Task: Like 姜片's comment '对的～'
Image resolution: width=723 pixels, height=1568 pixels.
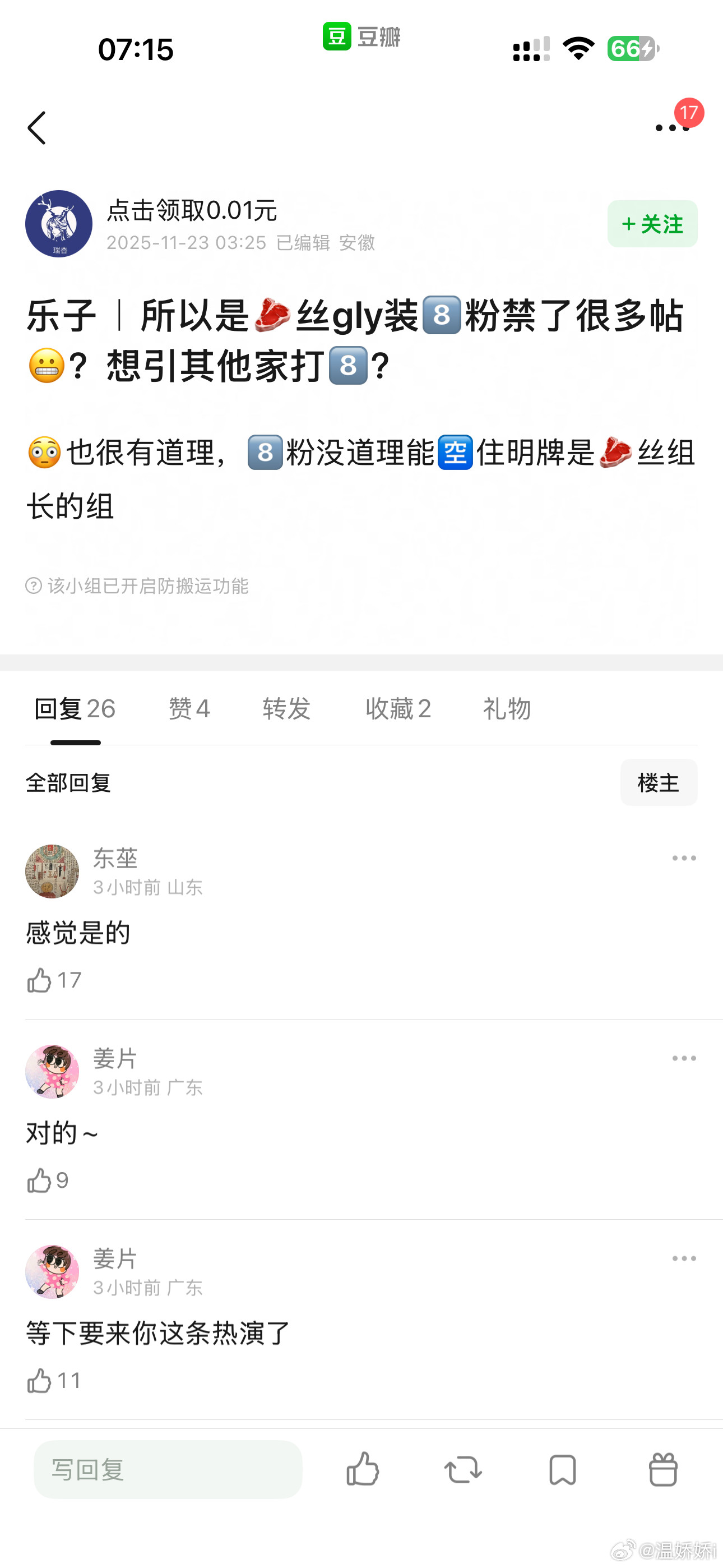Action: pyautogui.click(x=40, y=1182)
